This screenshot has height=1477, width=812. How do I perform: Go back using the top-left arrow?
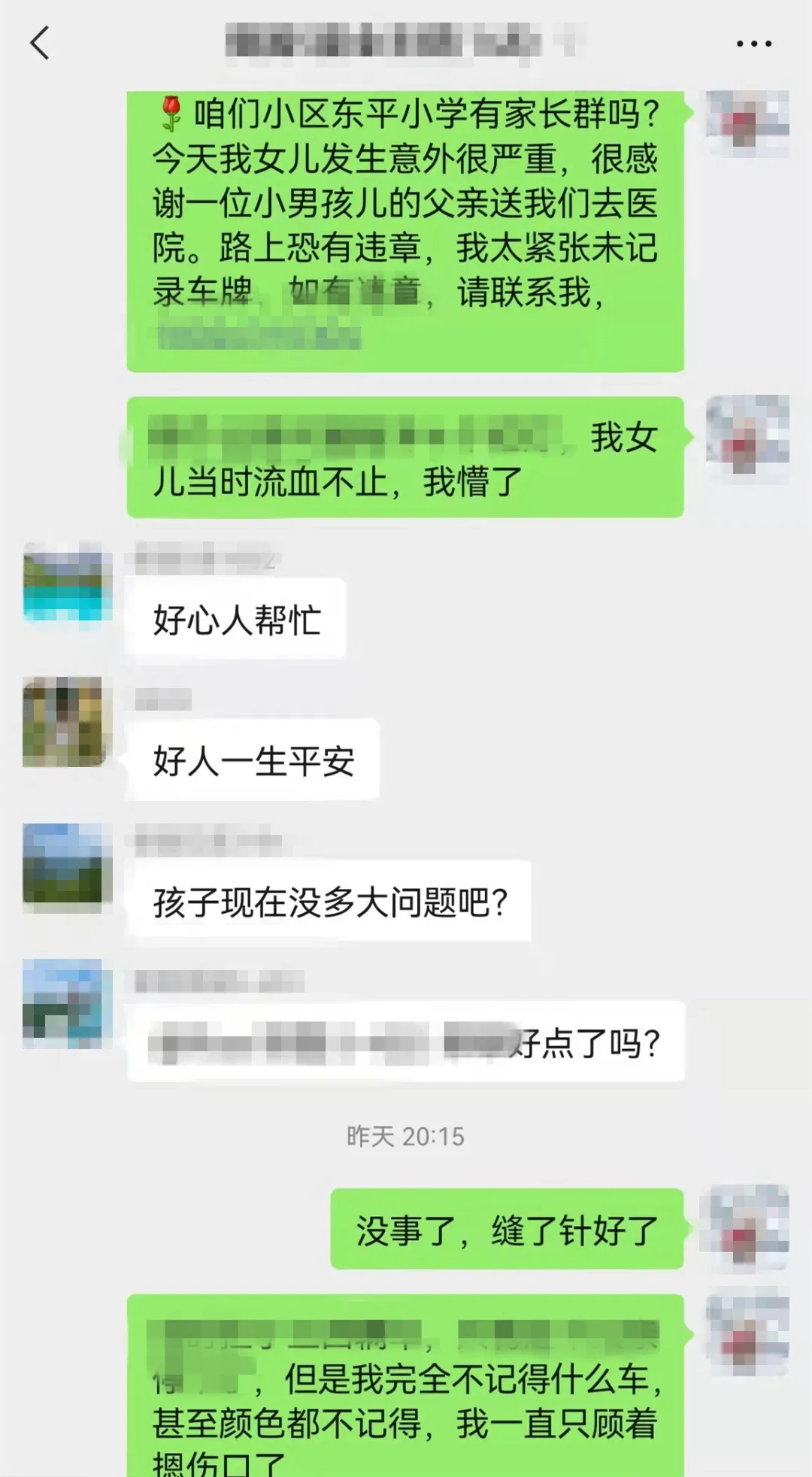click(40, 43)
